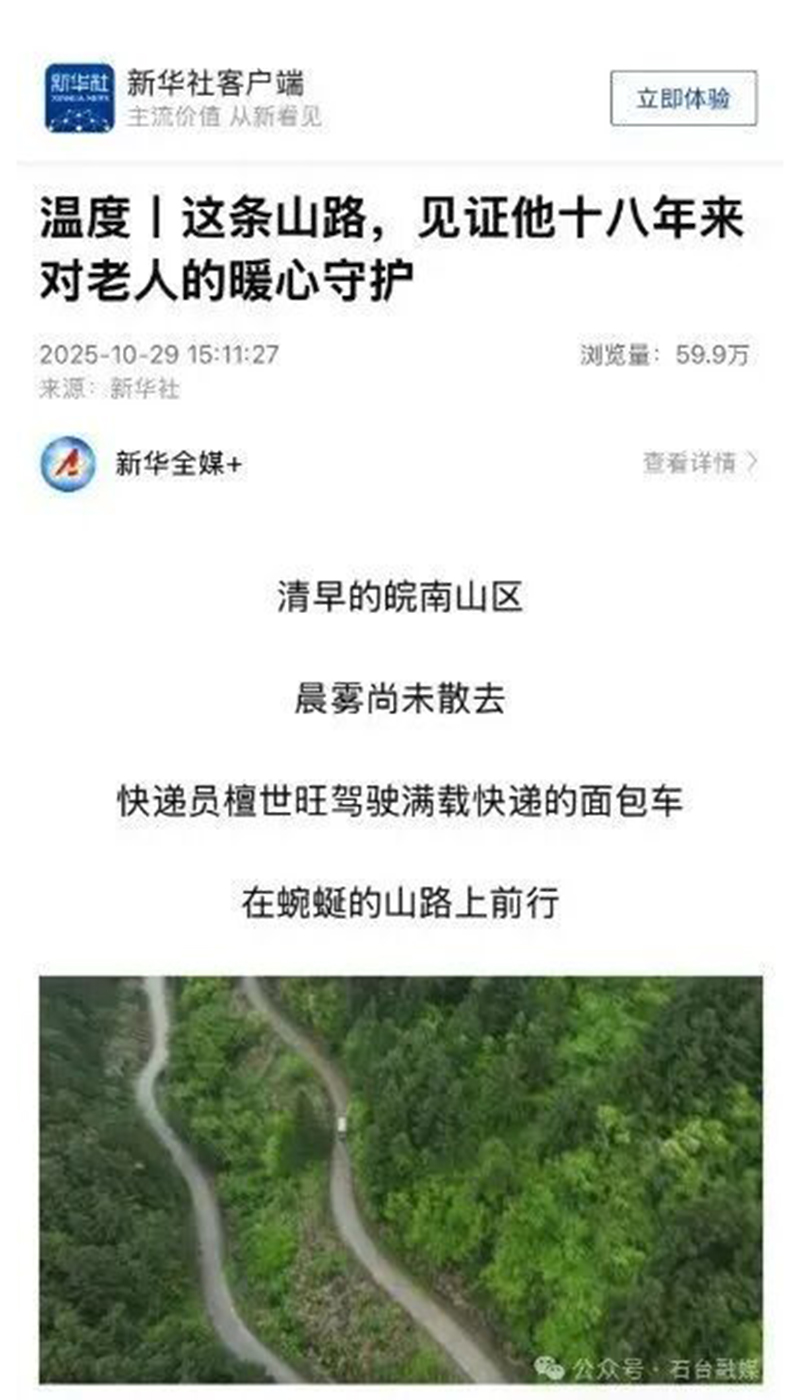The image size is (800, 1400).
Task: Open 查看详情 for 新华全媒+
Action: [x=699, y=463]
